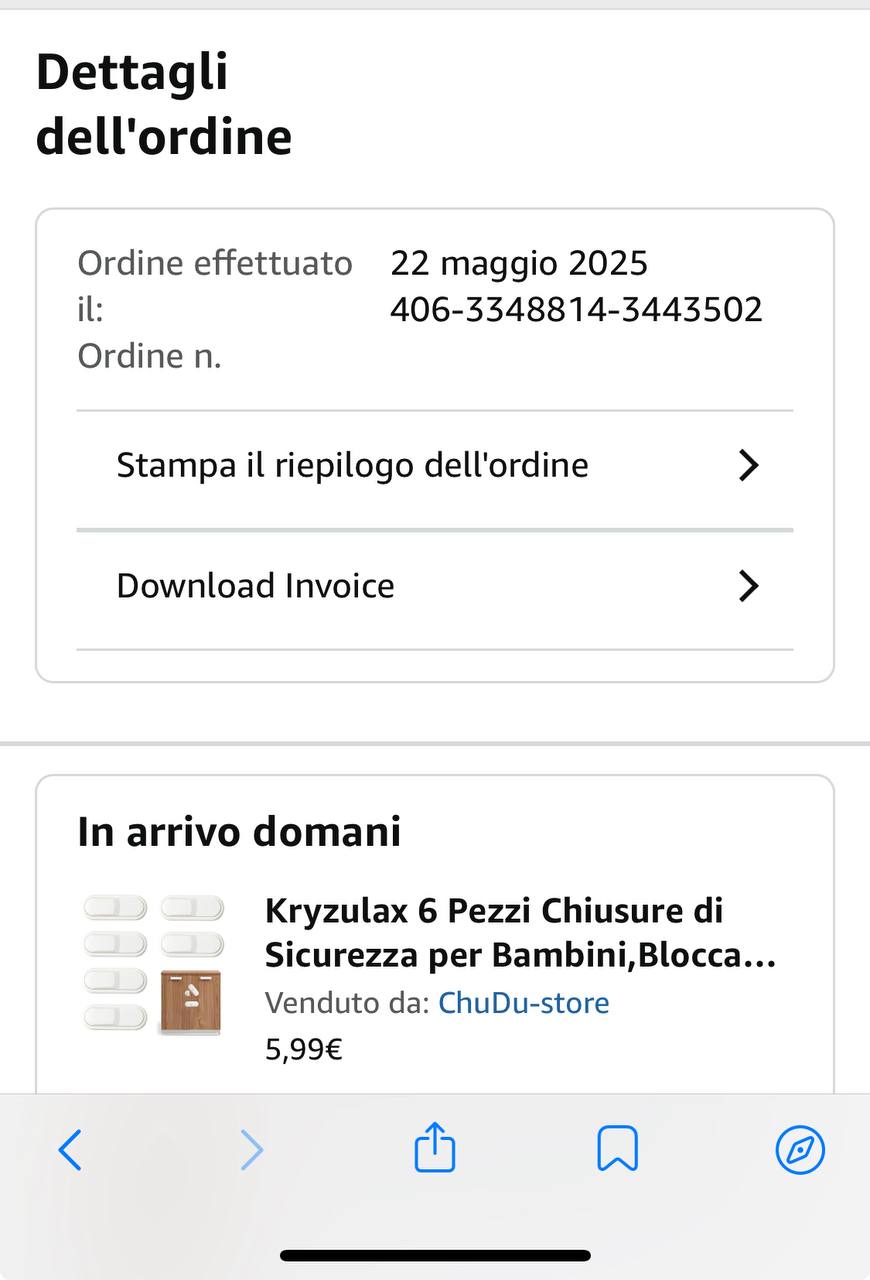Open the ChuDu-store seller link
The width and height of the screenshot is (870, 1280).
tap(523, 1003)
